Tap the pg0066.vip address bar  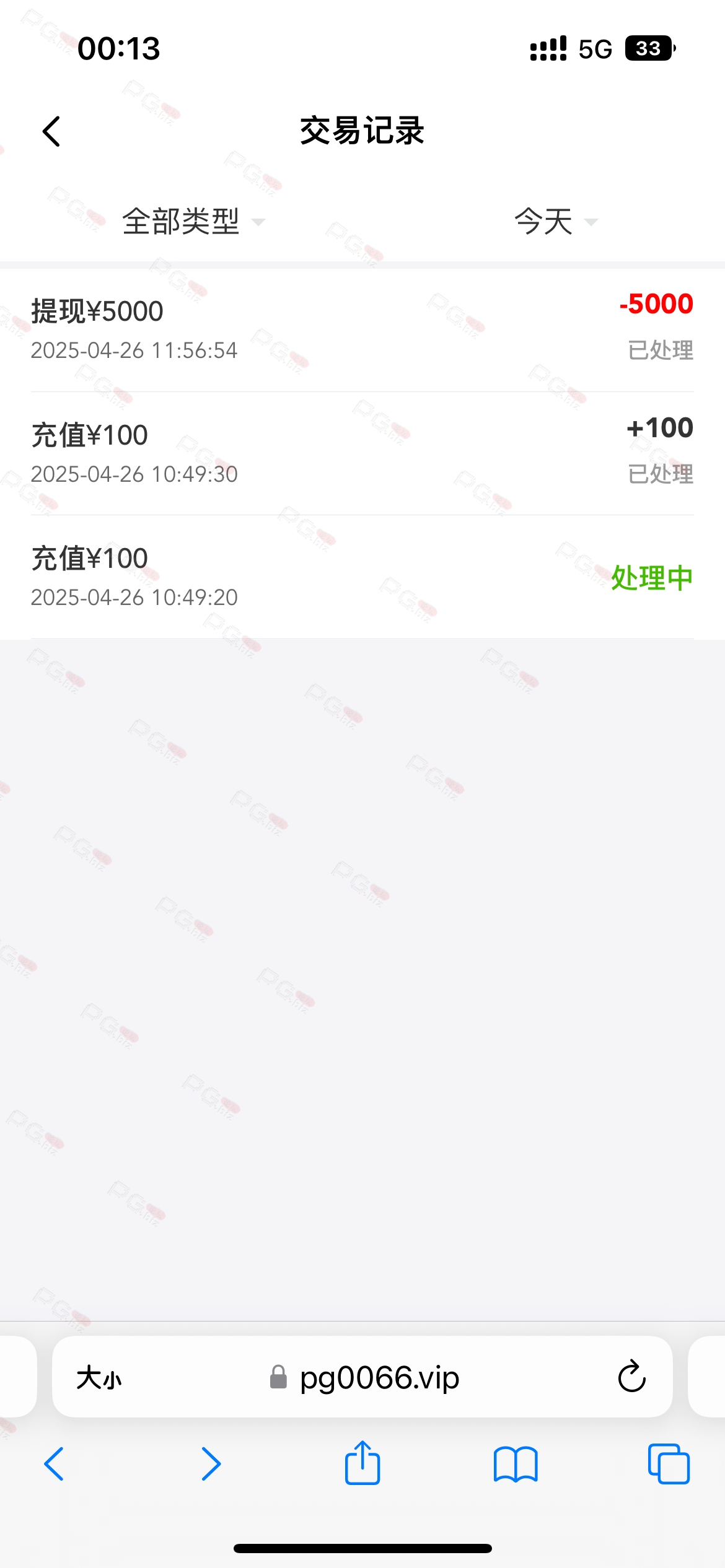364,1378
